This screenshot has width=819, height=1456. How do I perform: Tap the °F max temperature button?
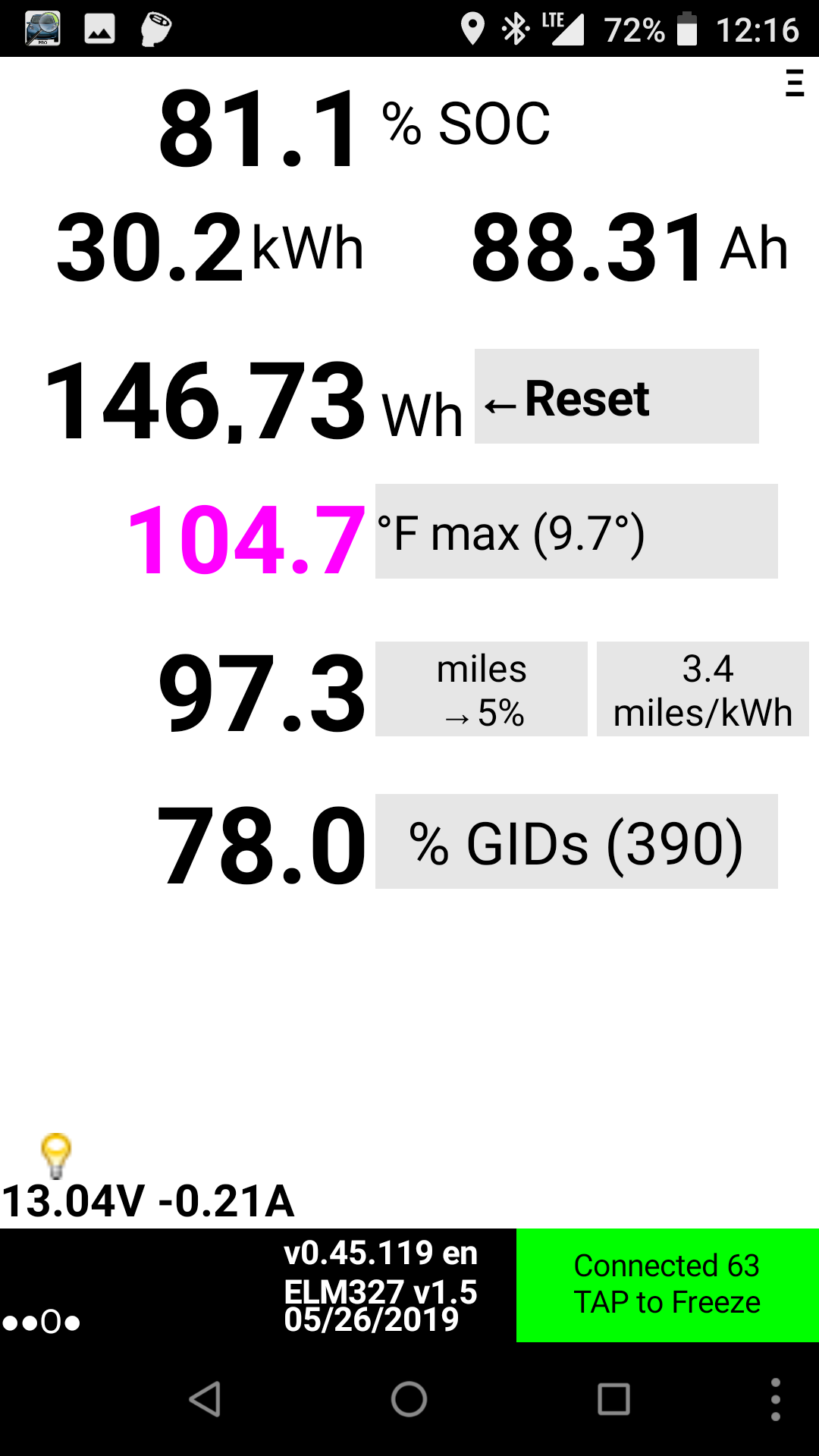[x=576, y=532]
